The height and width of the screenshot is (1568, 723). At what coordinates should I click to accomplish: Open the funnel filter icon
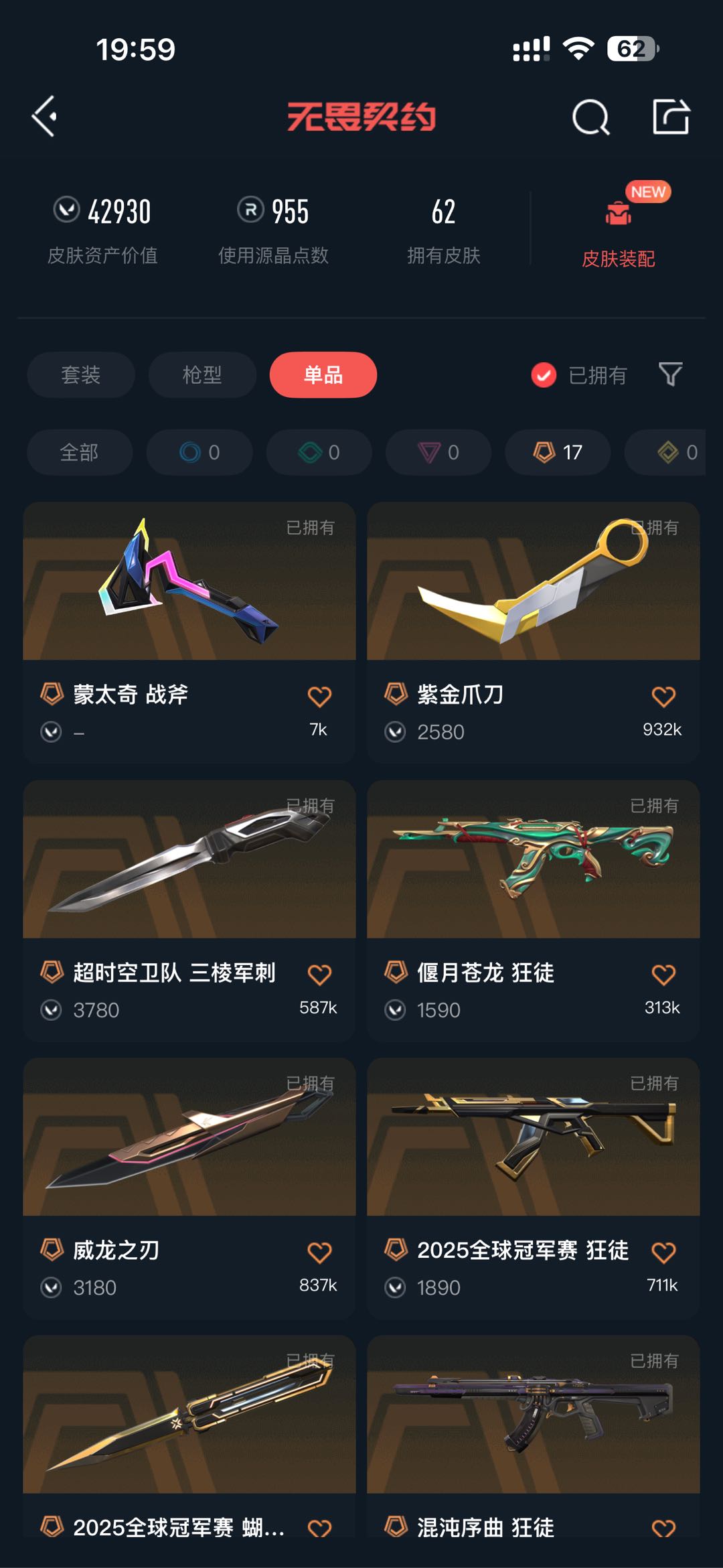point(670,374)
